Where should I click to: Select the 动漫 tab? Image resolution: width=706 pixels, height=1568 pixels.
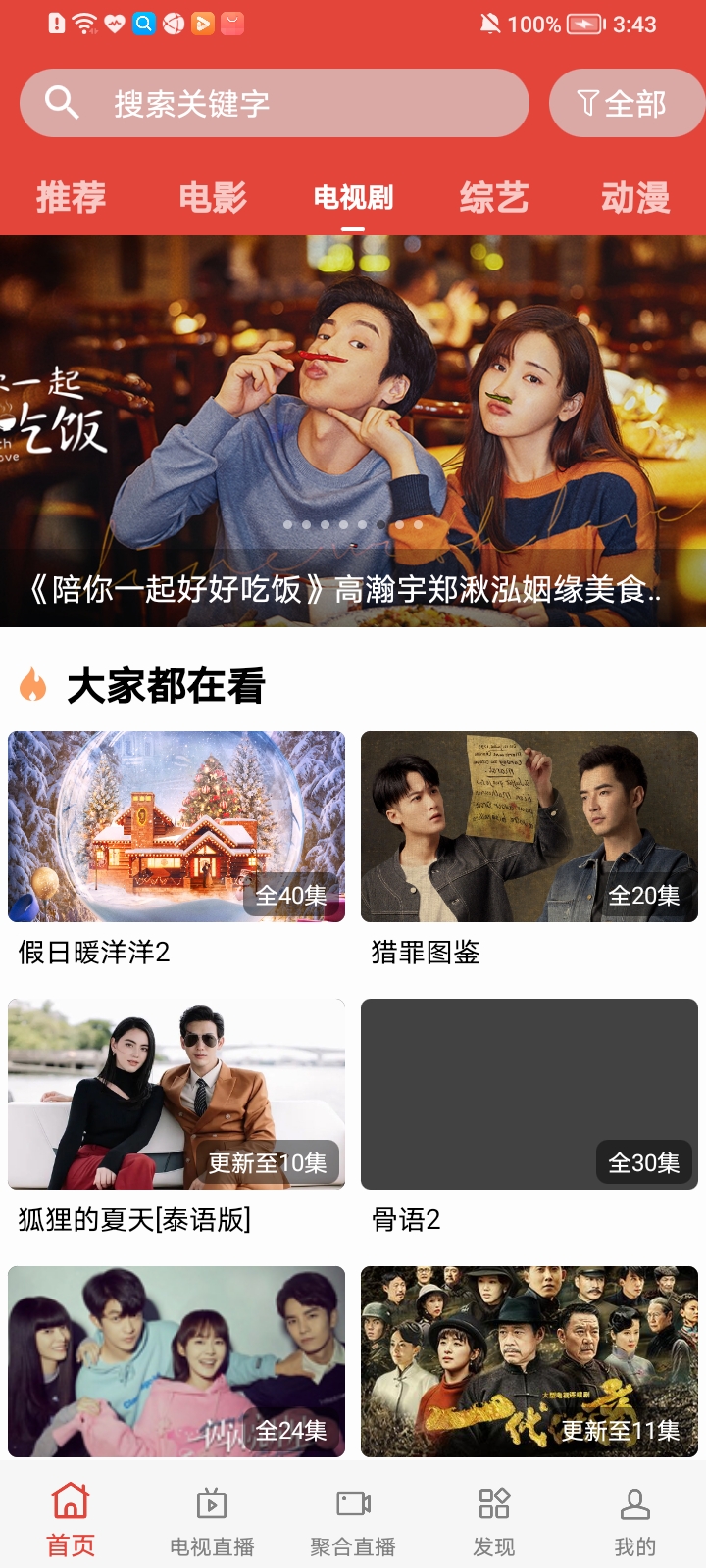[636, 198]
